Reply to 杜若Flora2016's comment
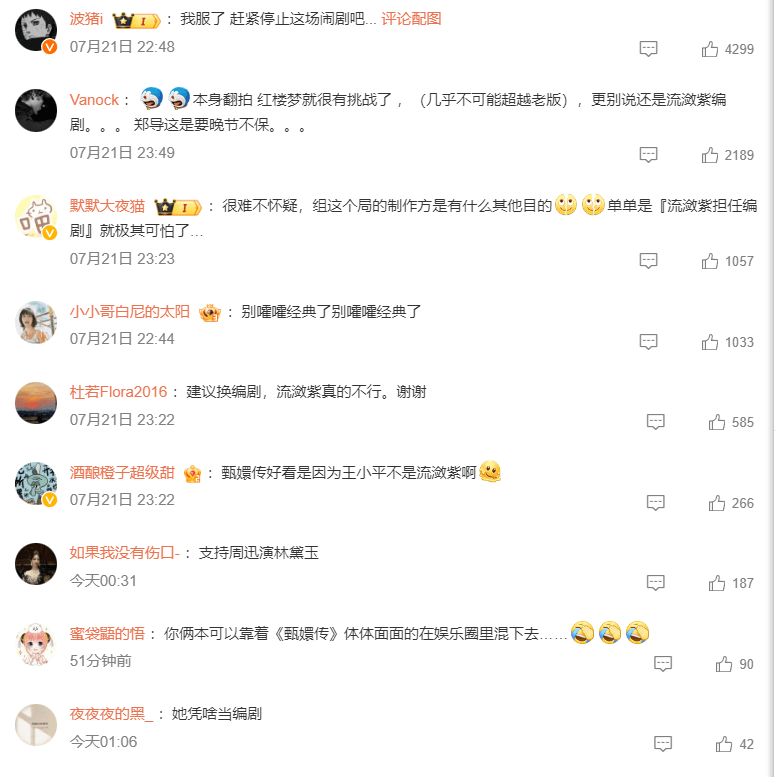The image size is (776, 777). (x=655, y=422)
